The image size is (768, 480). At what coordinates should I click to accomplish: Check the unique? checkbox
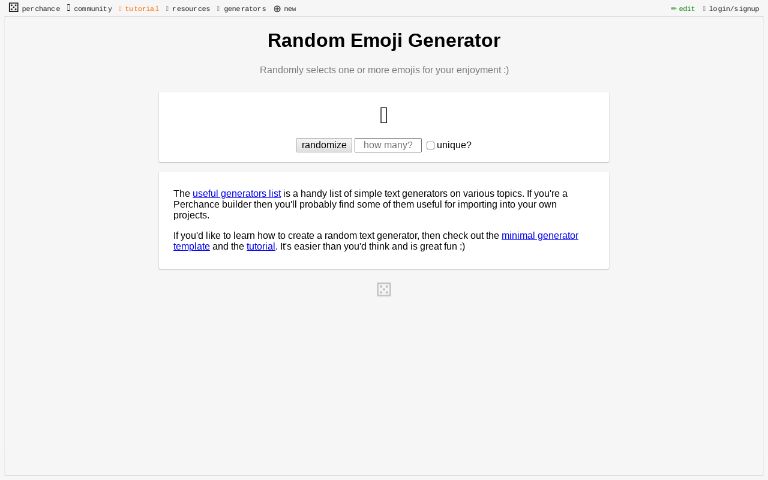[x=430, y=145]
